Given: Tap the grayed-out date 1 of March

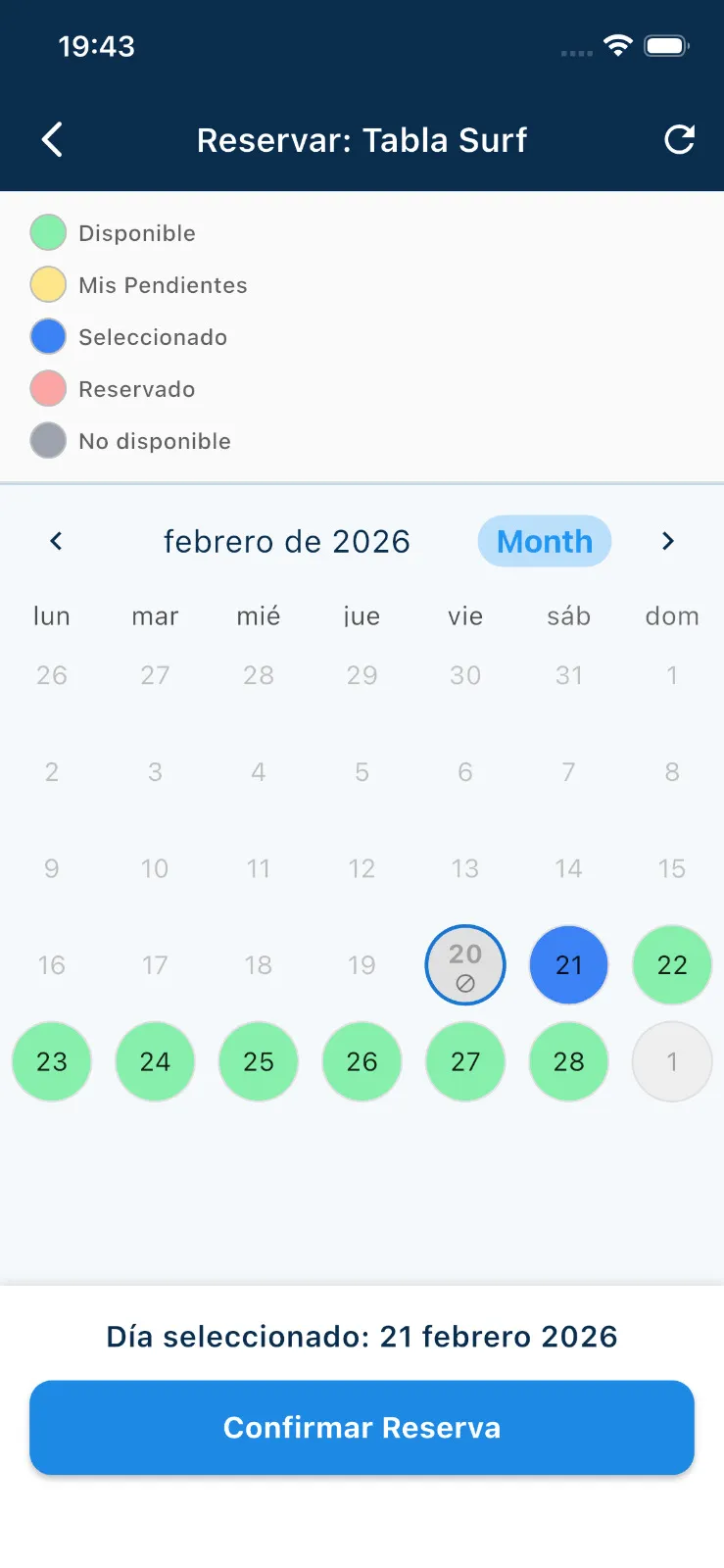Looking at the screenshot, I should pos(672,1061).
